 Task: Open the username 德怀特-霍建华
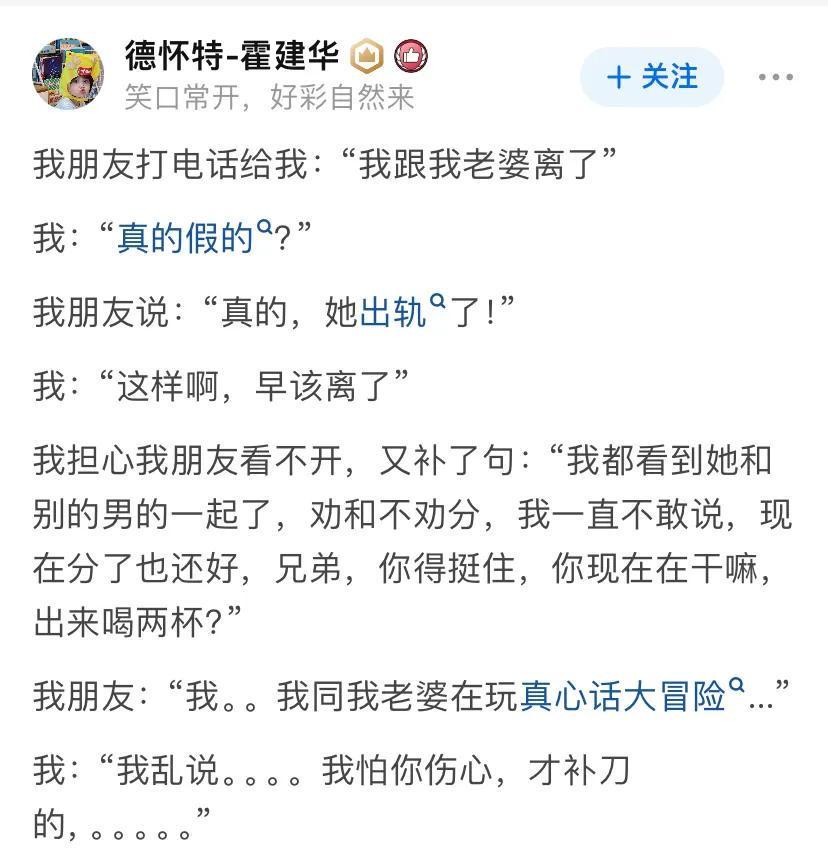(x=232, y=55)
